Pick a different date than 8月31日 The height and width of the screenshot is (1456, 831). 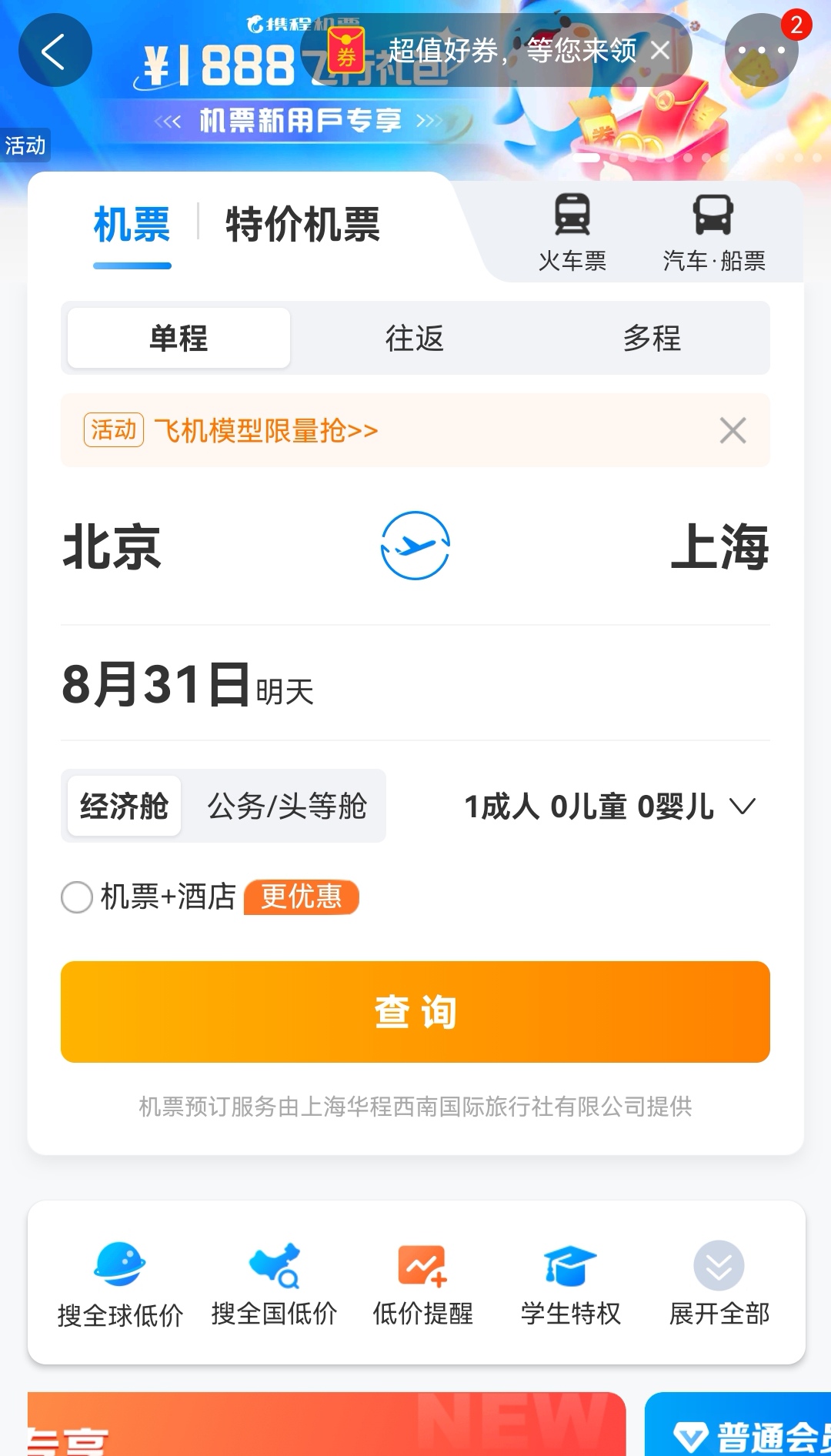(189, 684)
